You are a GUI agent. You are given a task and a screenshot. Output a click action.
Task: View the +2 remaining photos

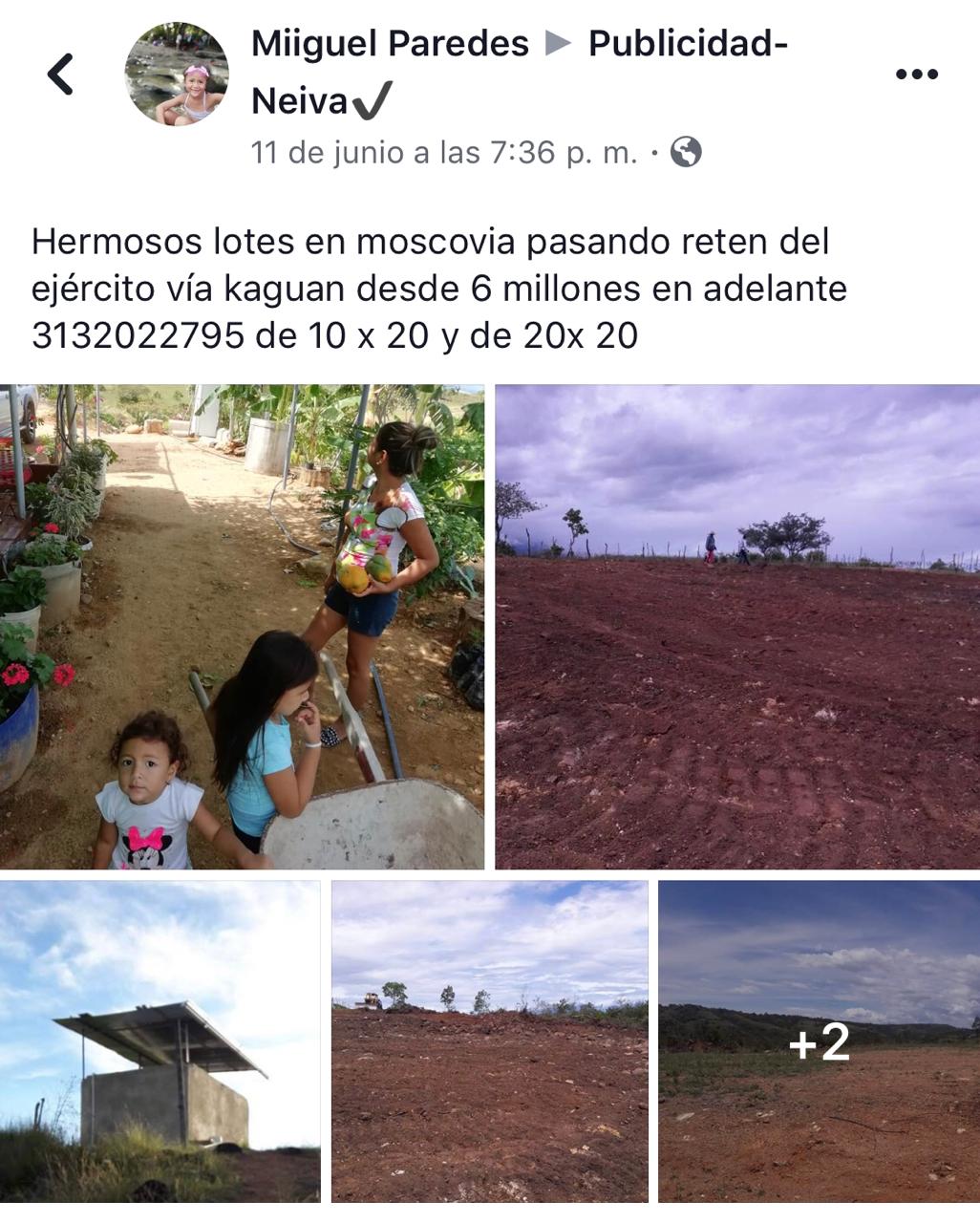(819, 1041)
